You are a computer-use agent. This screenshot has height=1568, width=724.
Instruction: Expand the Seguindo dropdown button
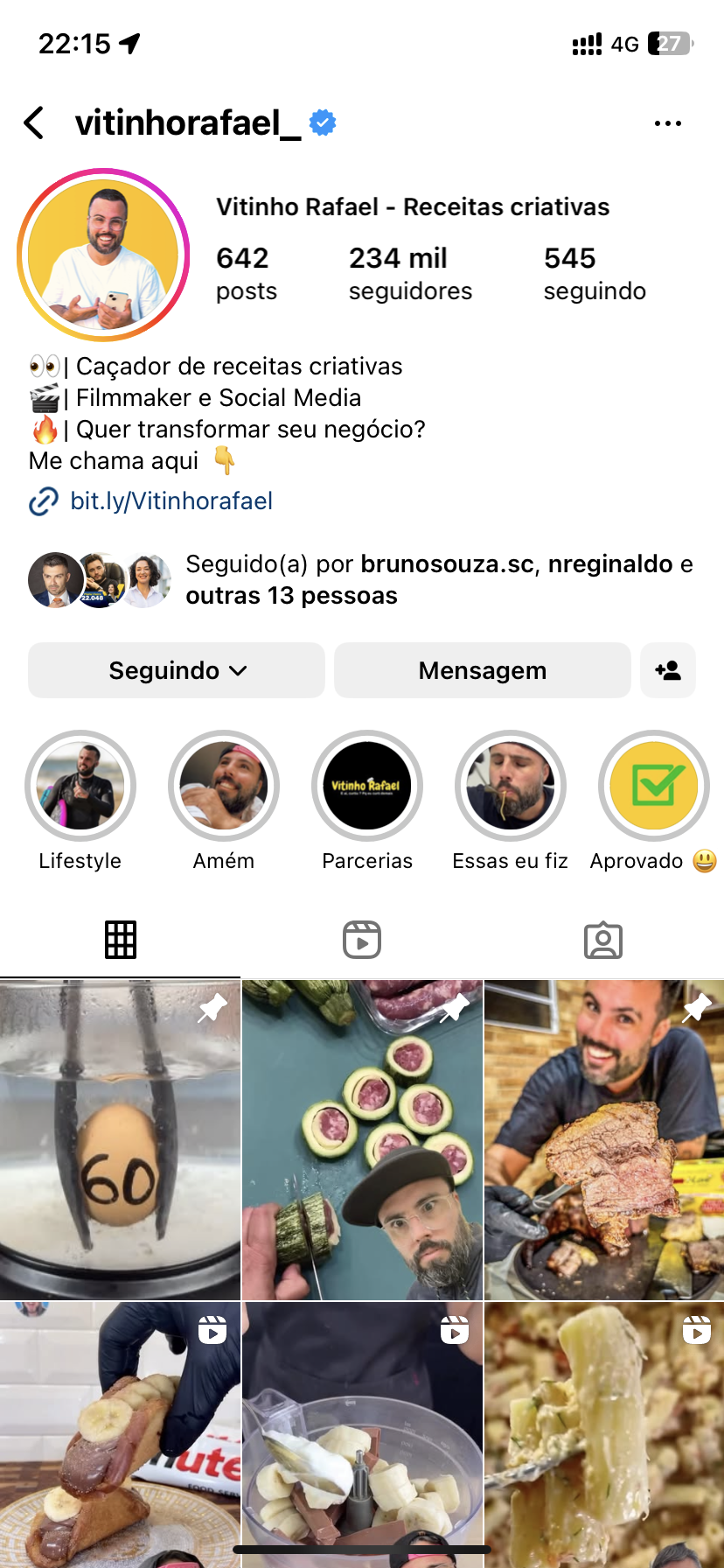point(177,670)
